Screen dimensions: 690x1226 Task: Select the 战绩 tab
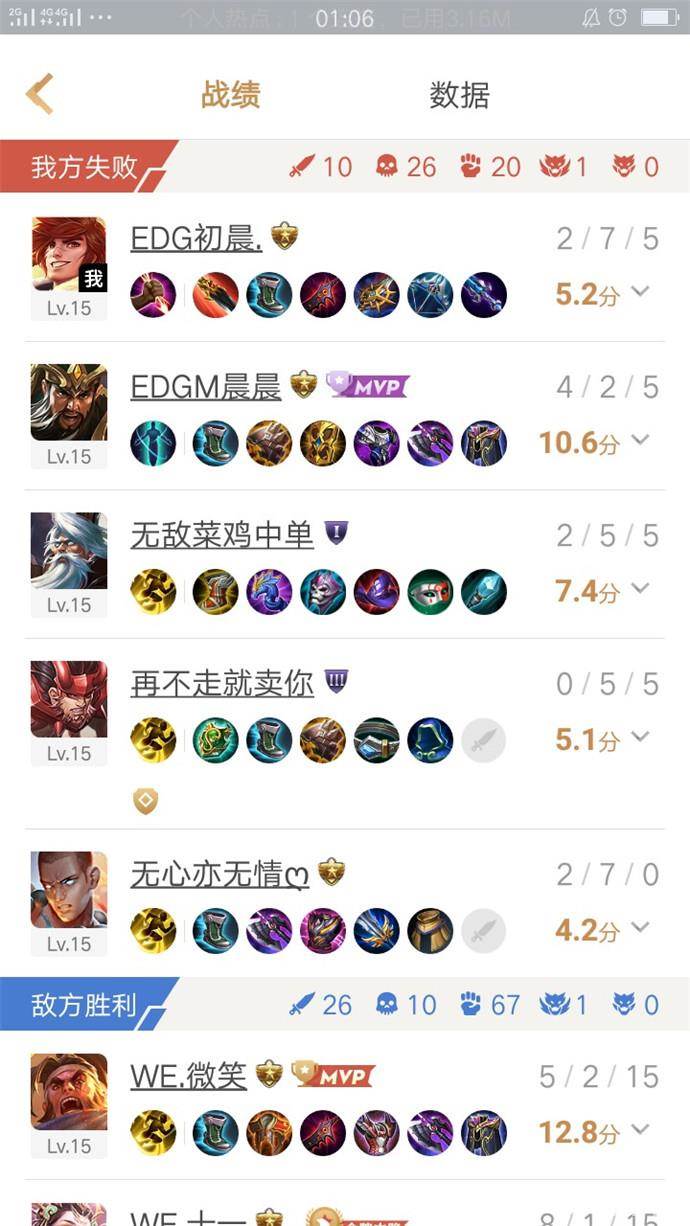pos(230,95)
